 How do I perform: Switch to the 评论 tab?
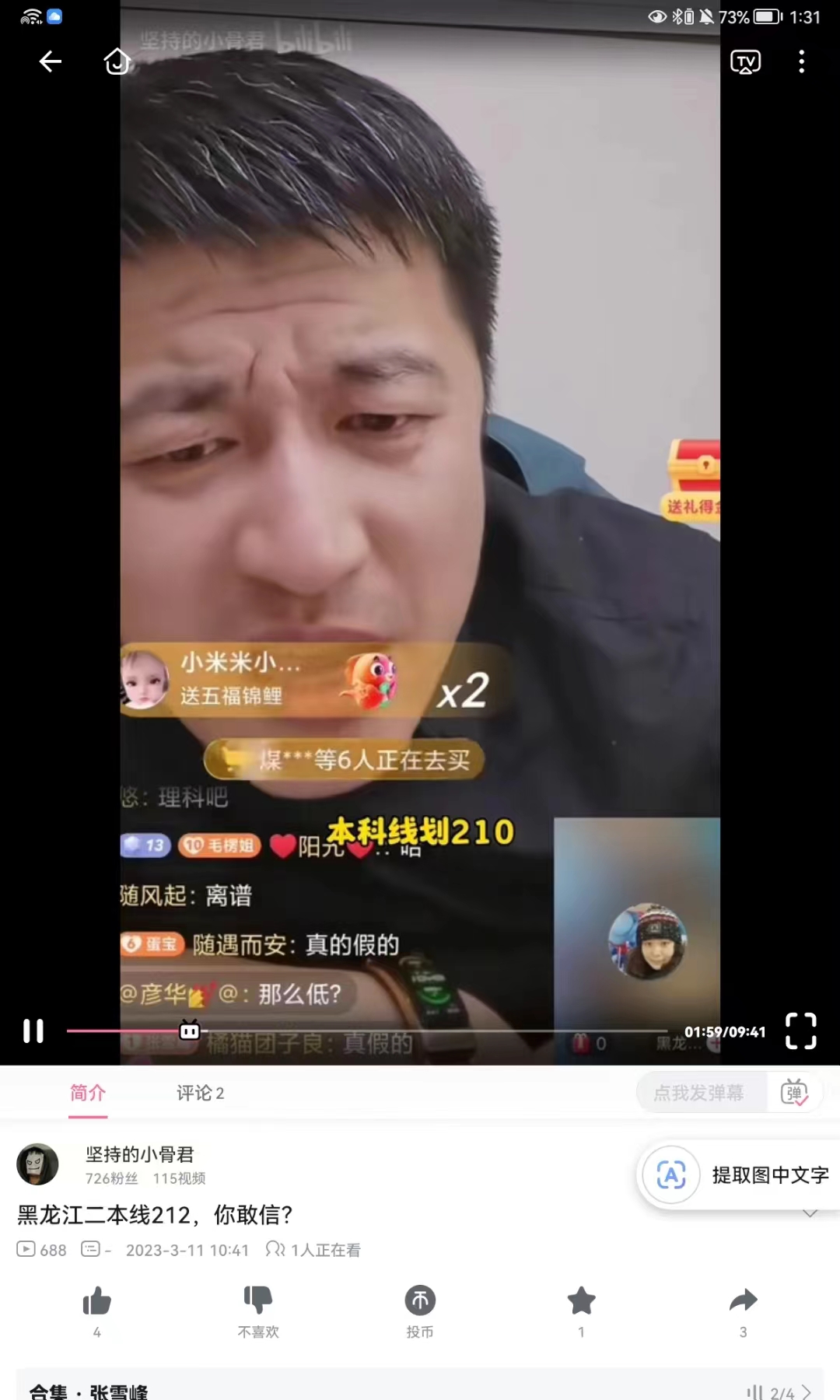[200, 1094]
